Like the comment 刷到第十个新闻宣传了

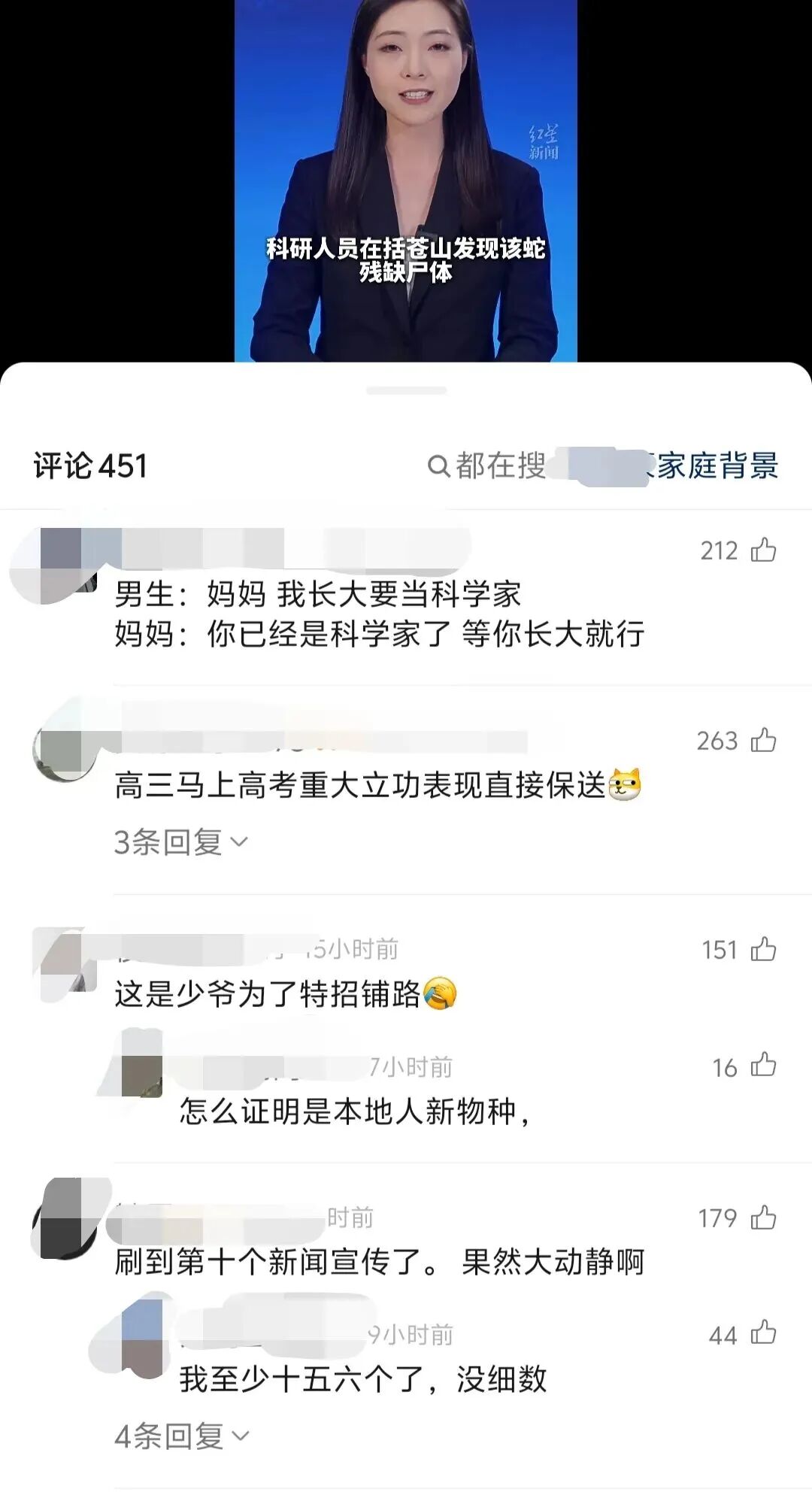[763, 1218]
